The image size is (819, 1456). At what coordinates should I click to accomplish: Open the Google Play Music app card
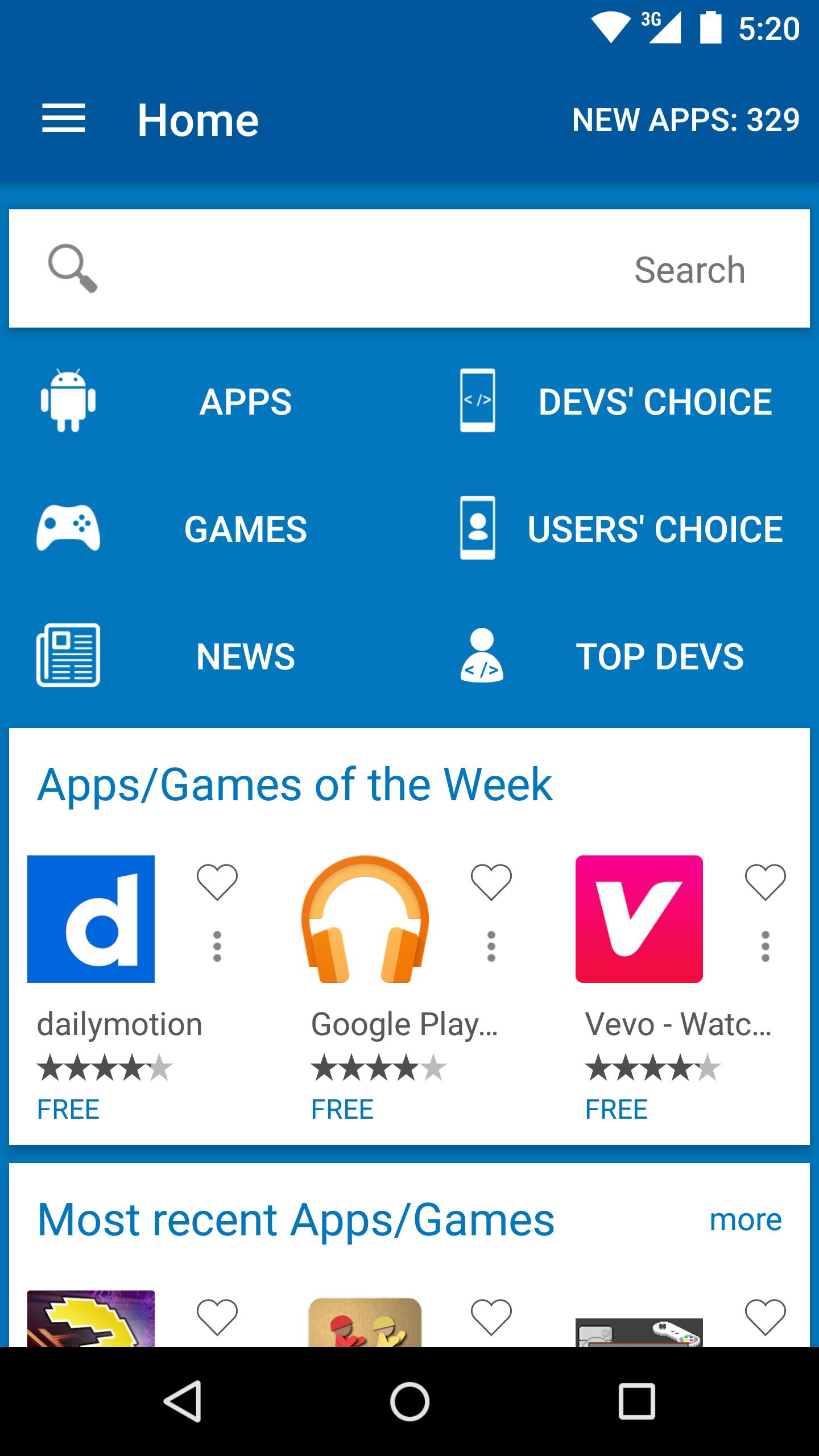pyautogui.click(x=365, y=919)
